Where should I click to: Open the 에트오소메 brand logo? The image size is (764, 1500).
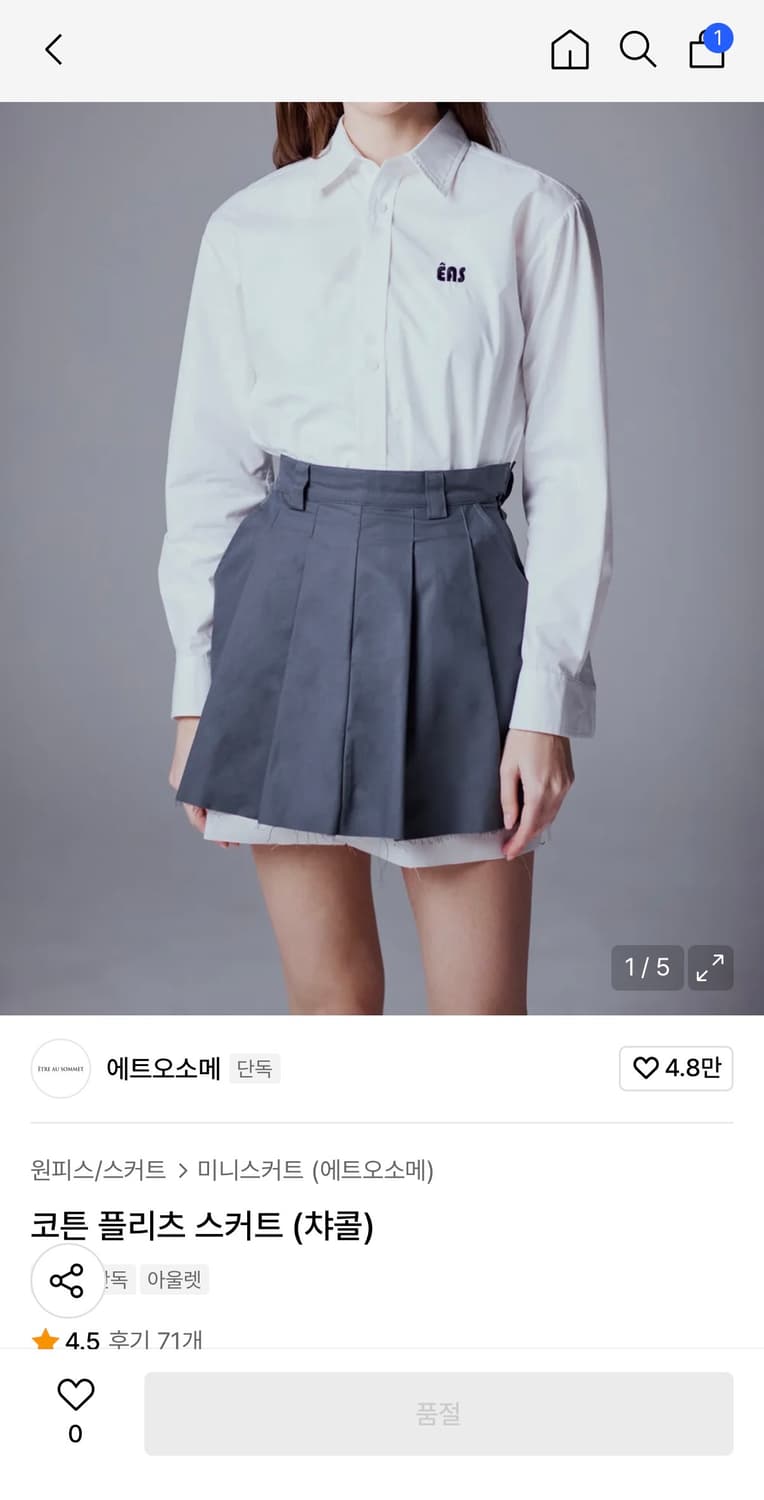tap(60, 1068)
